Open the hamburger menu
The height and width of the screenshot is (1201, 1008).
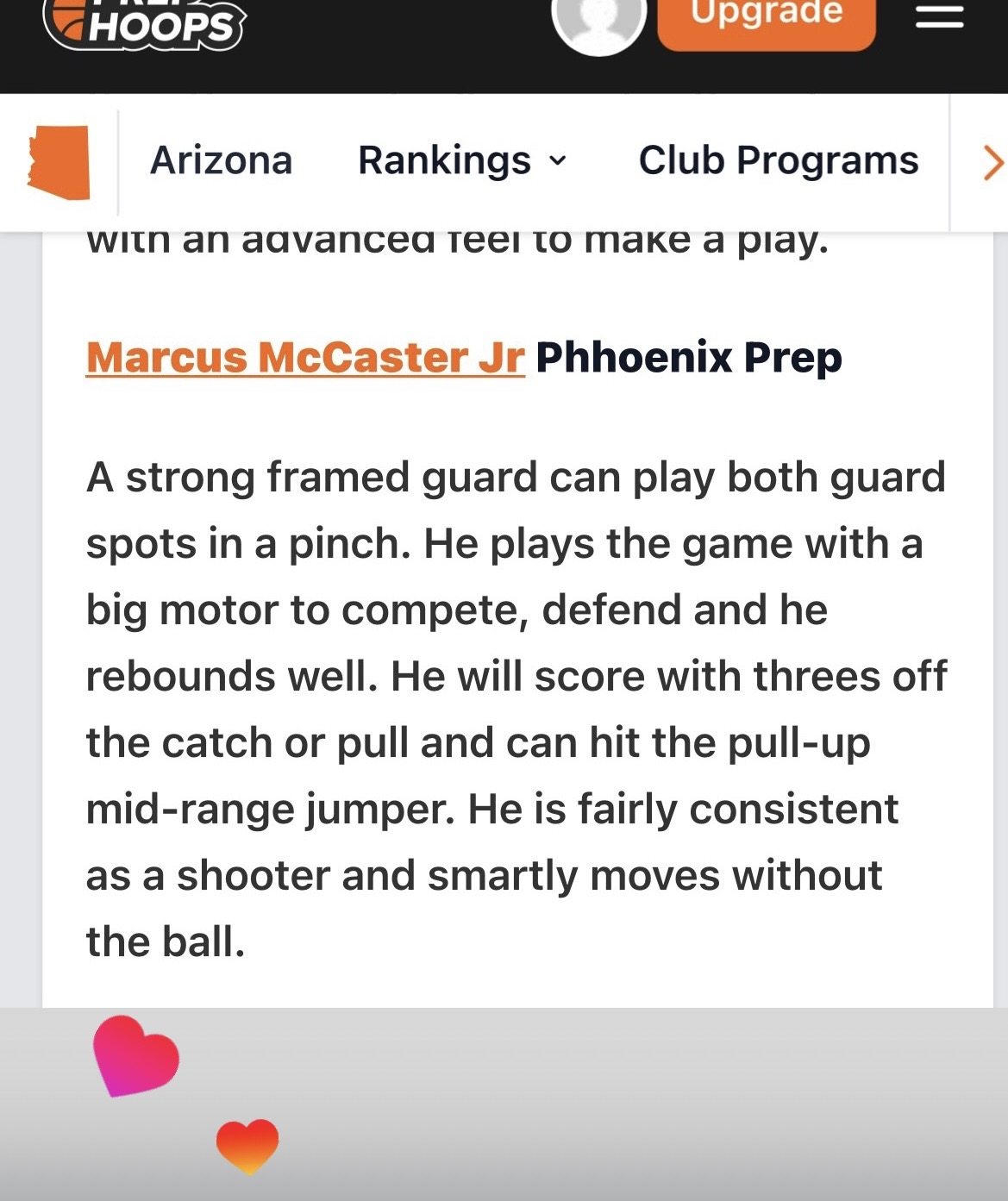point(939,16)
